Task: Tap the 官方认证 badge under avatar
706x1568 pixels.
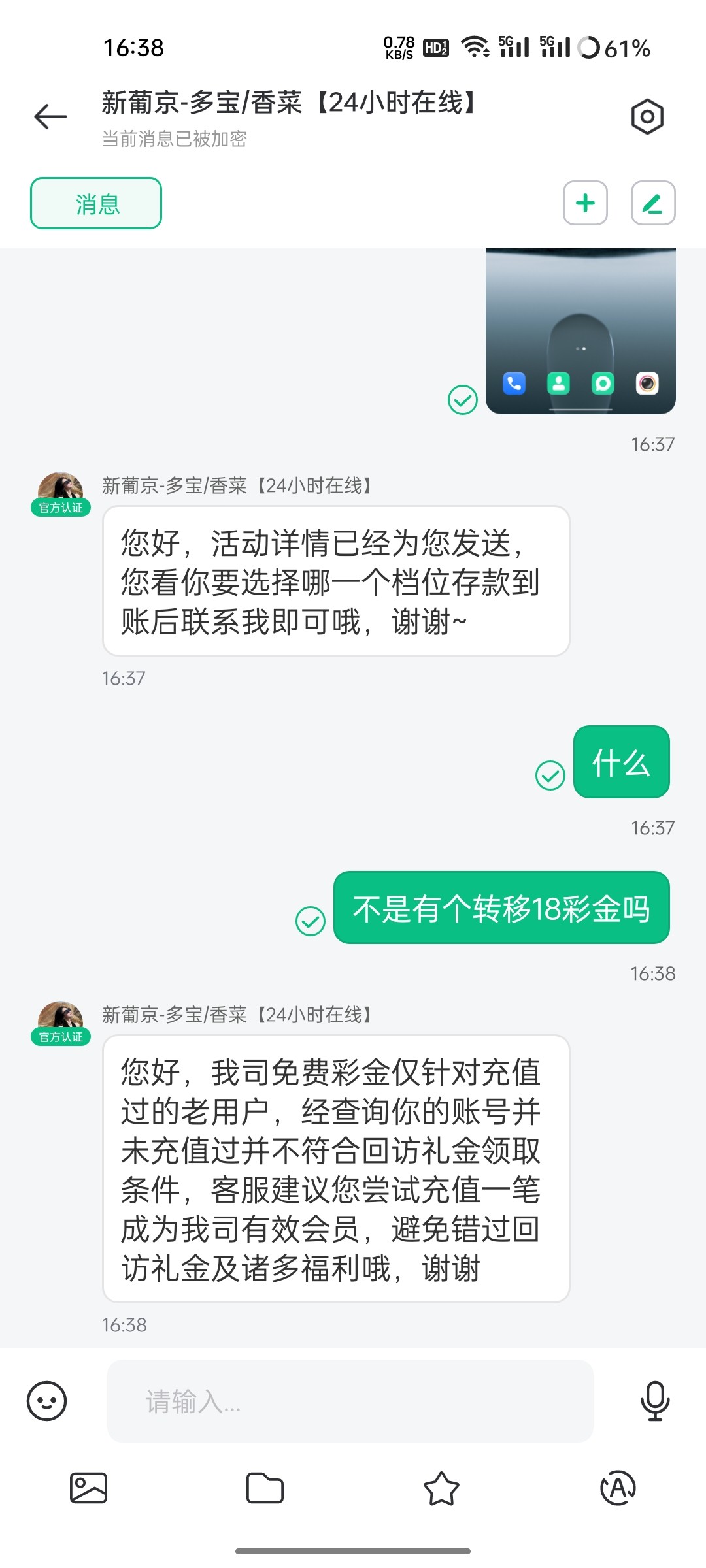Action: (60, 509)
